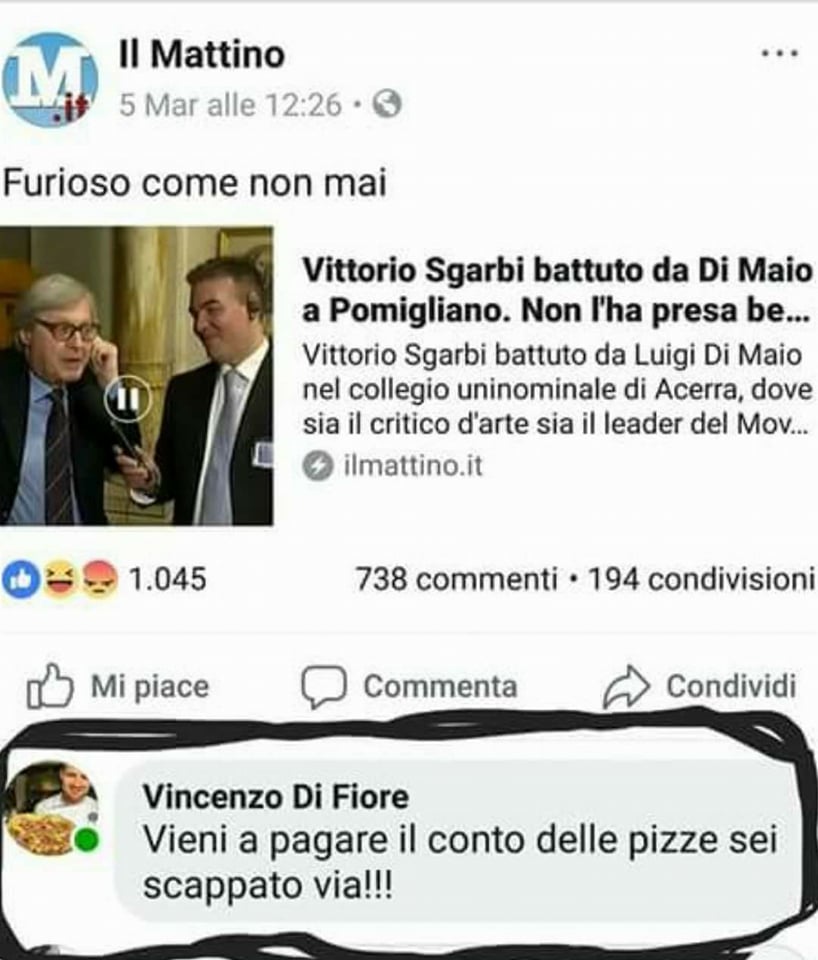
Task: Tap the Il Mattino profile picture
Action: (50, 80)
